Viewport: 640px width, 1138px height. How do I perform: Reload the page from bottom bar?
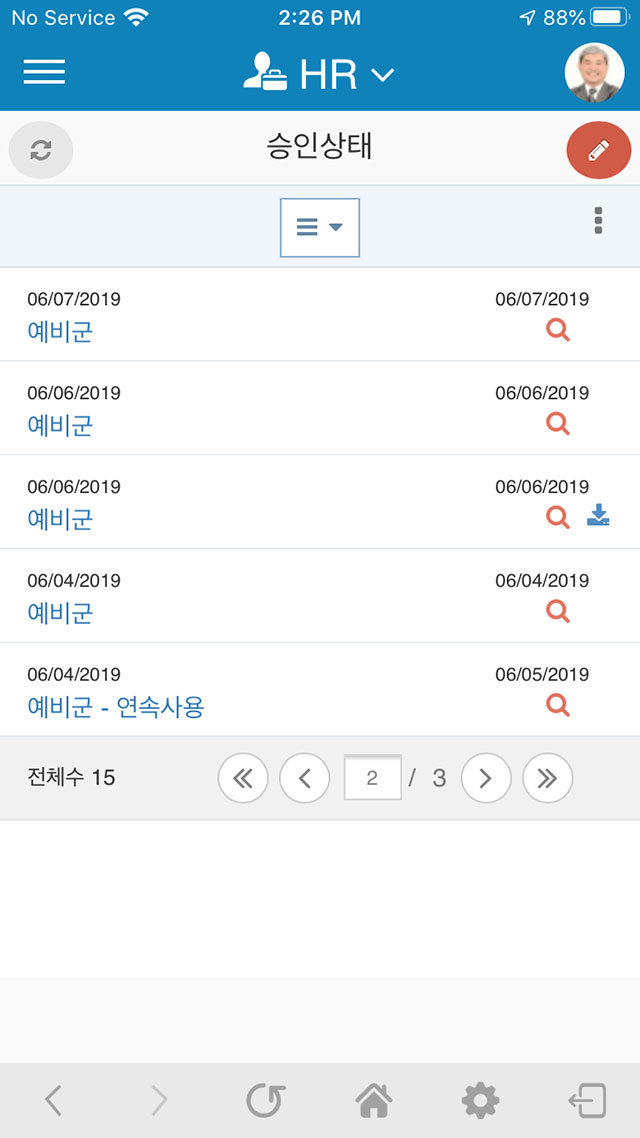click(266, 1101)
